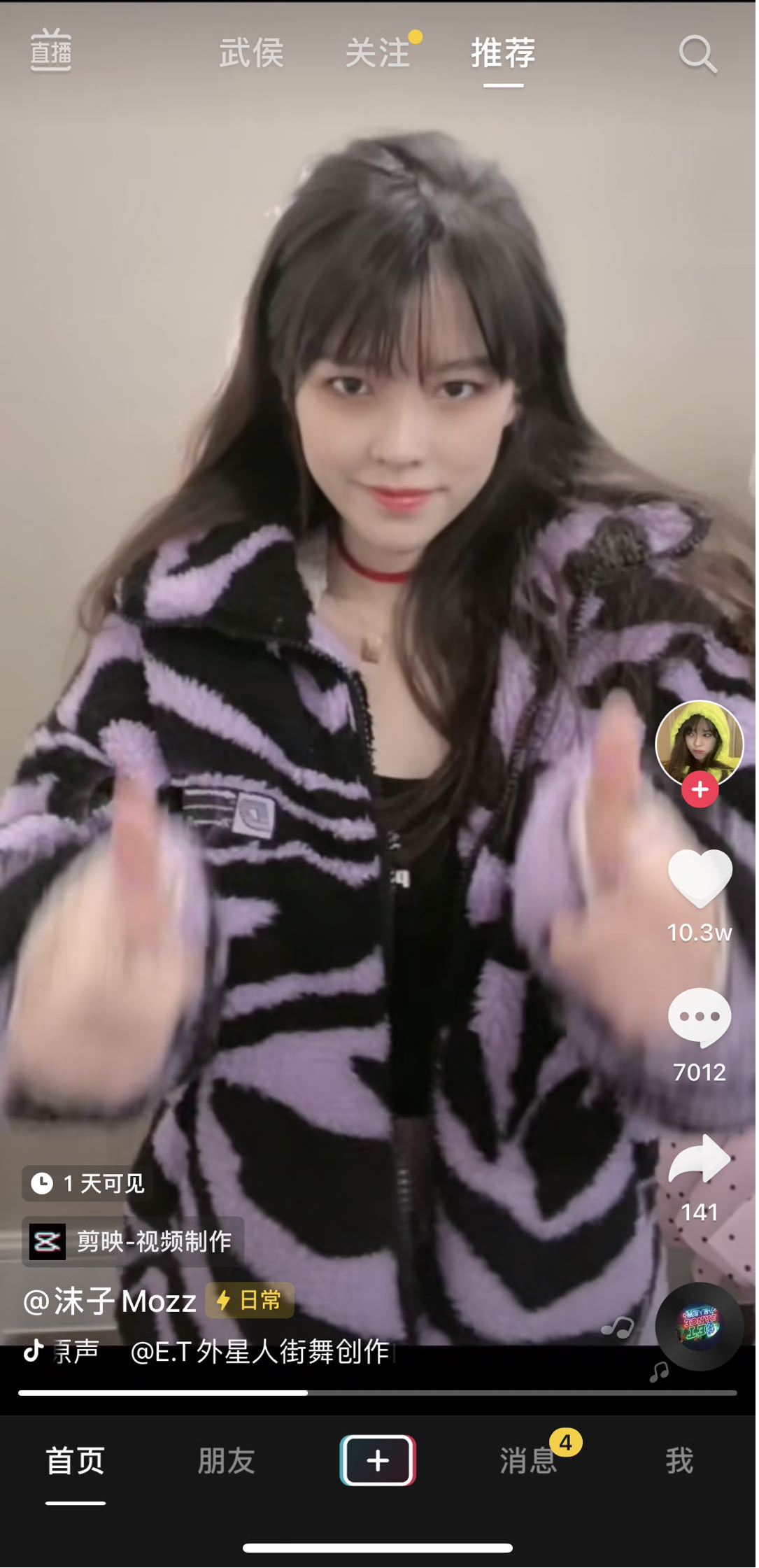Image resolution: width=759 pixels, height=1568 pixels.
Task: Go to the 首页 tab
Action: point(76,1461)
